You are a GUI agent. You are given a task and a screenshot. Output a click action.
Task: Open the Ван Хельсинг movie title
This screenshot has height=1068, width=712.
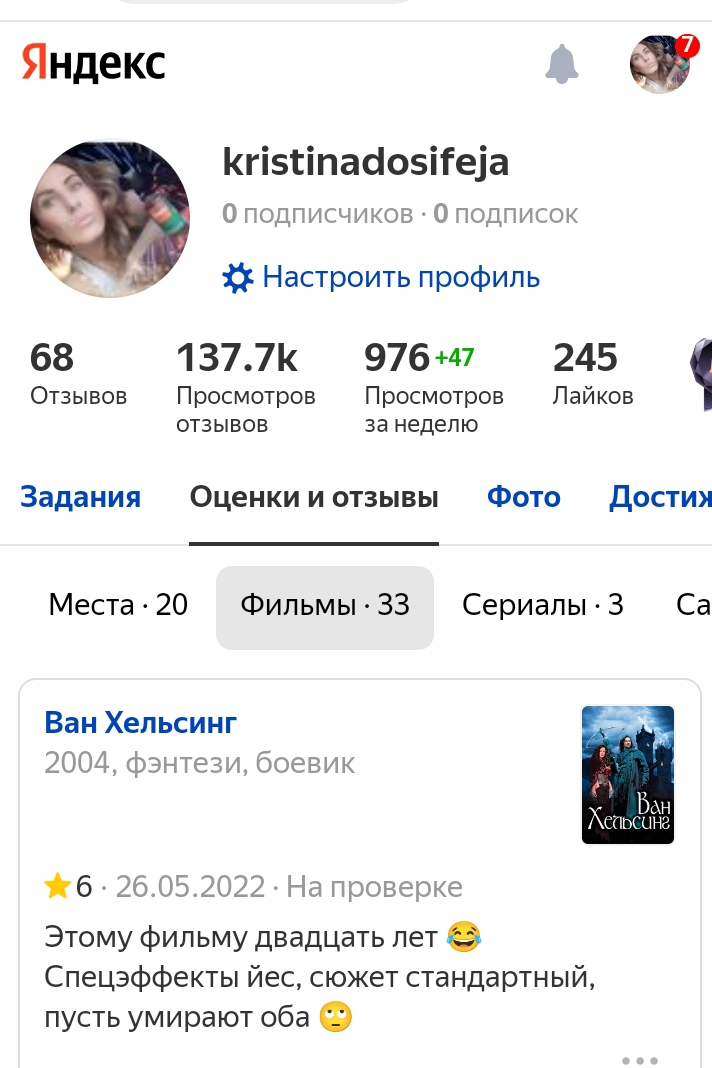point(141,722)
